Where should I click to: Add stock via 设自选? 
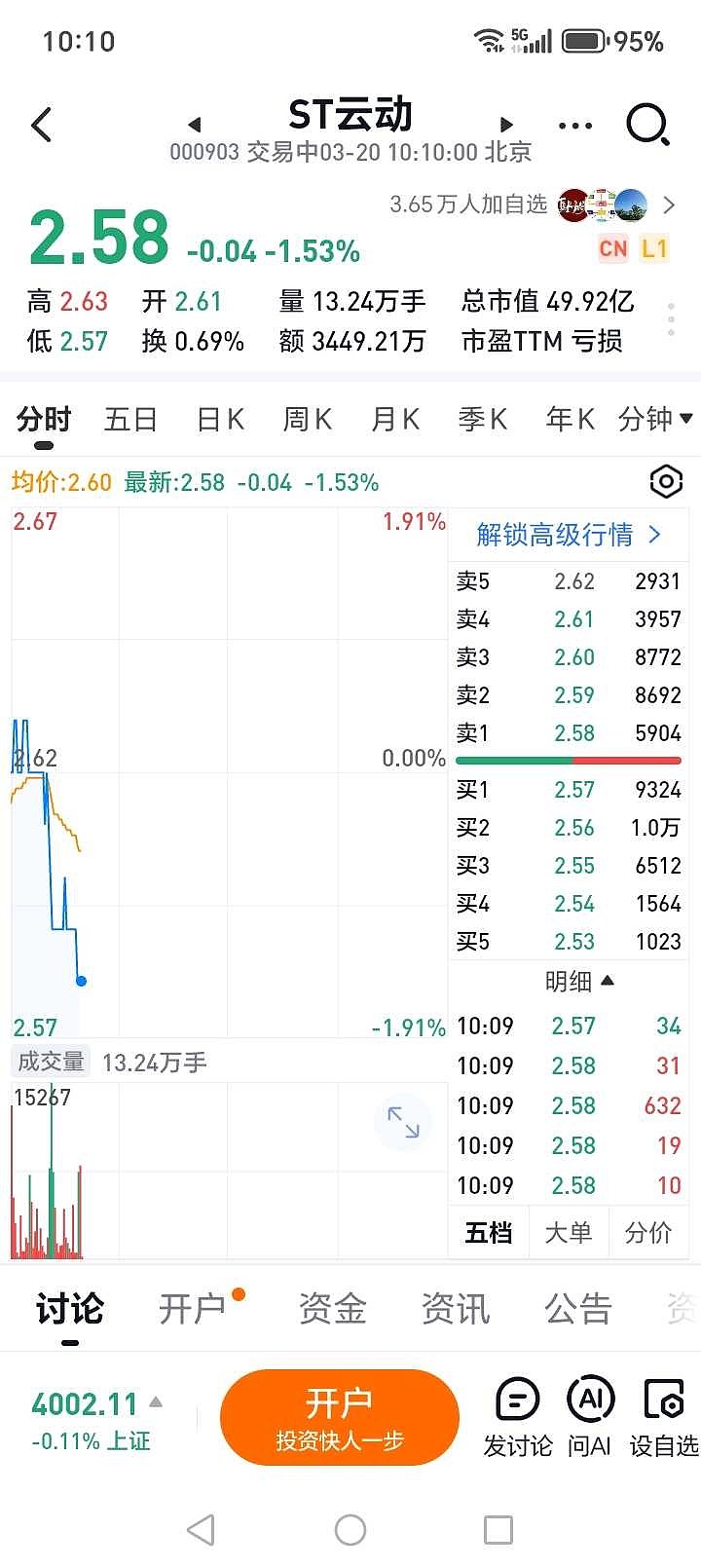point(664,1417)
